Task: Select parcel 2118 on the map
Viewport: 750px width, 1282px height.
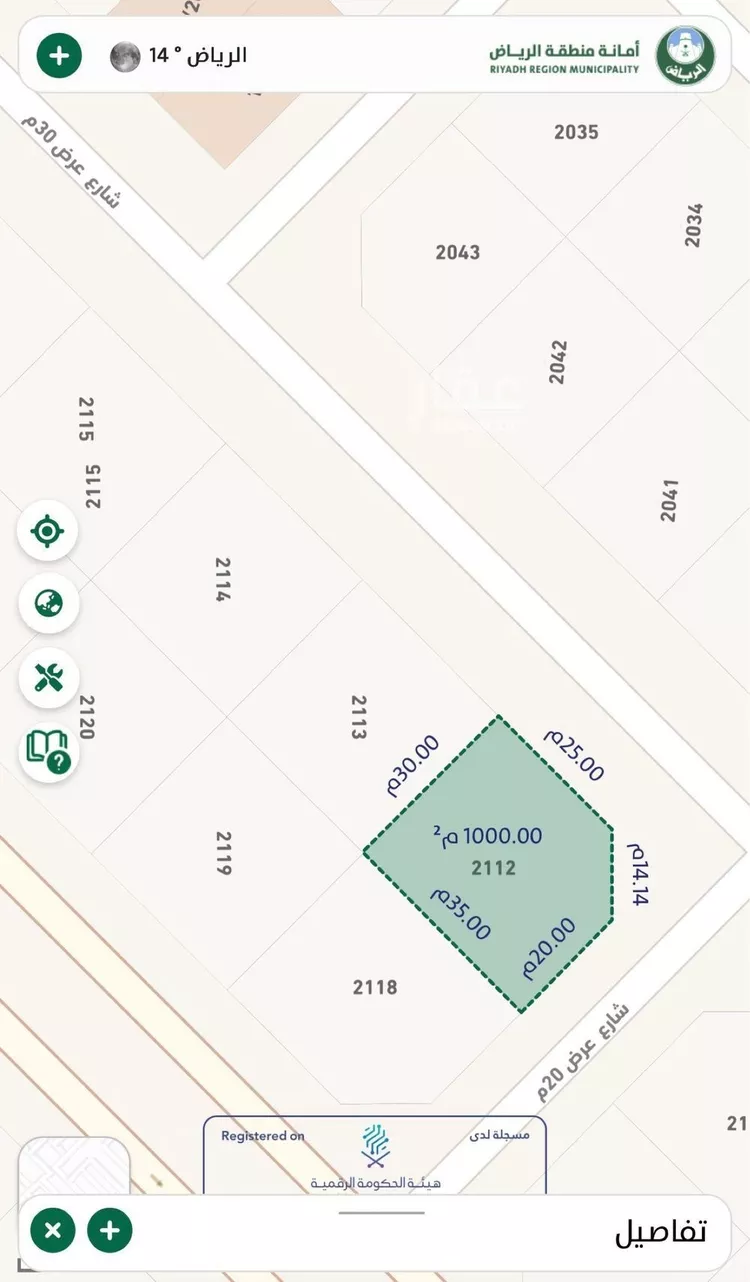Action: point(374,987)
